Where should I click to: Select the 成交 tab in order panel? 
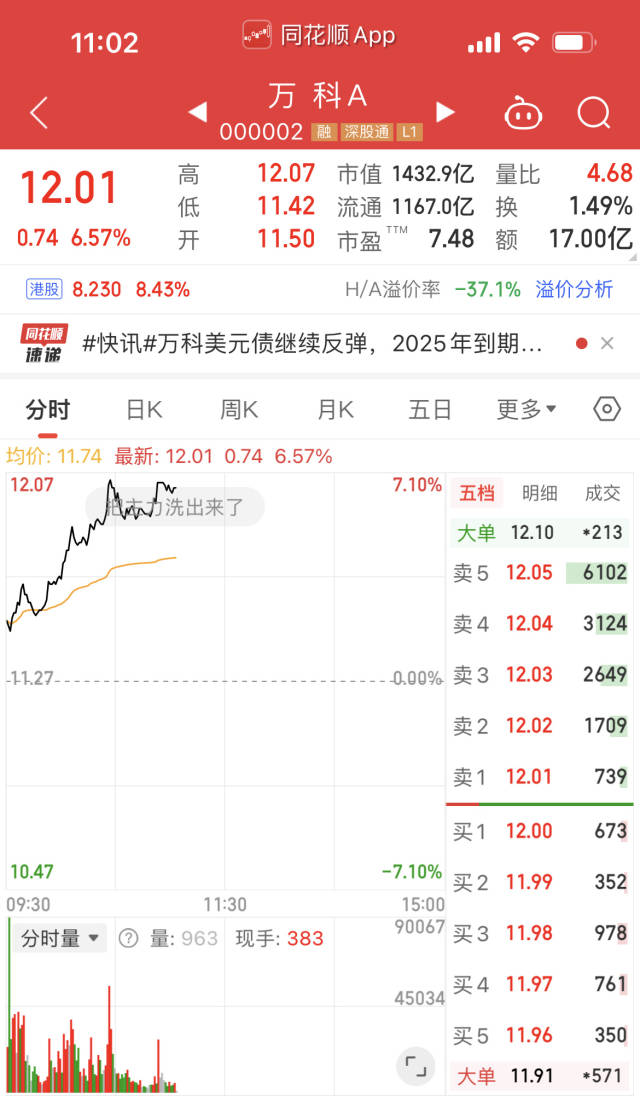(602, 493)
